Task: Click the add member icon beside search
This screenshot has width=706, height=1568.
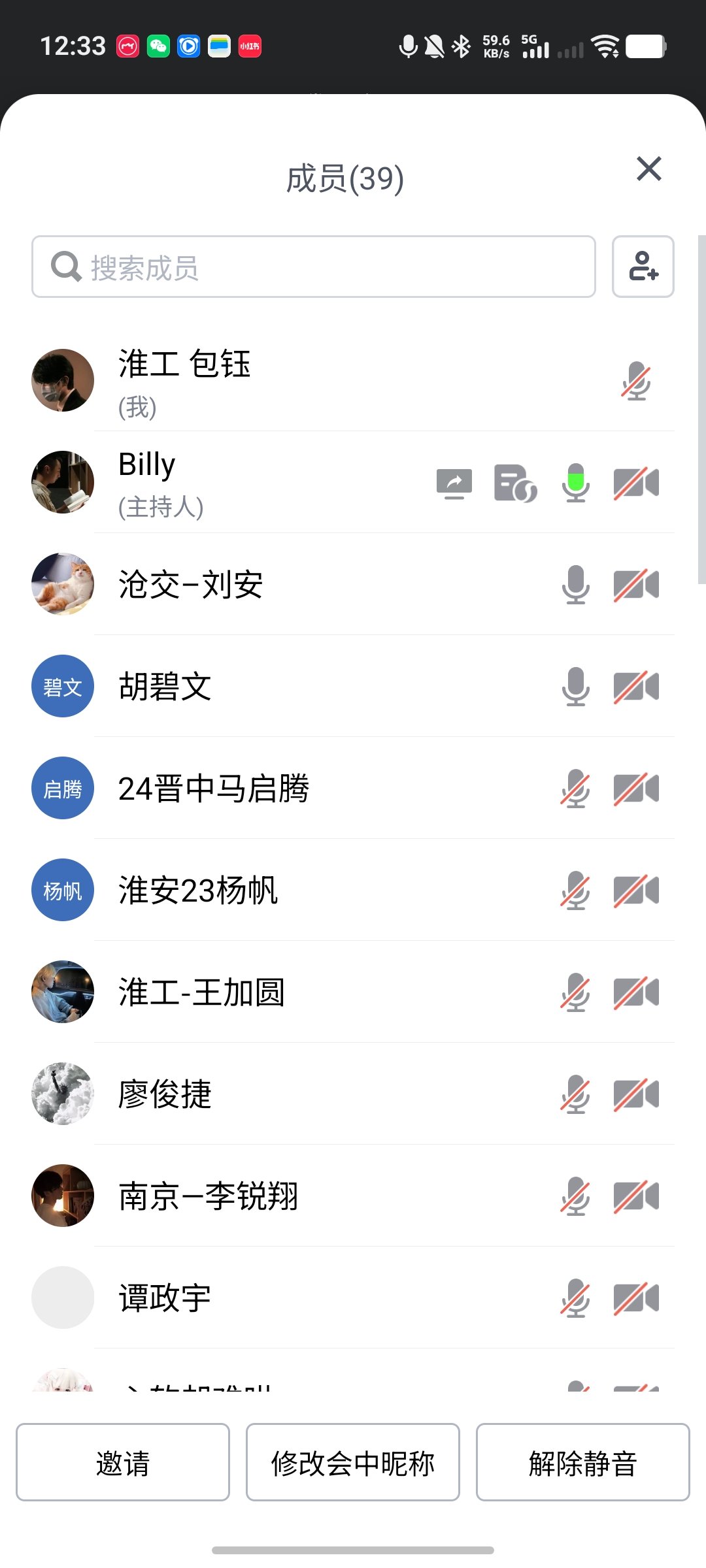Action: [643, 267]
